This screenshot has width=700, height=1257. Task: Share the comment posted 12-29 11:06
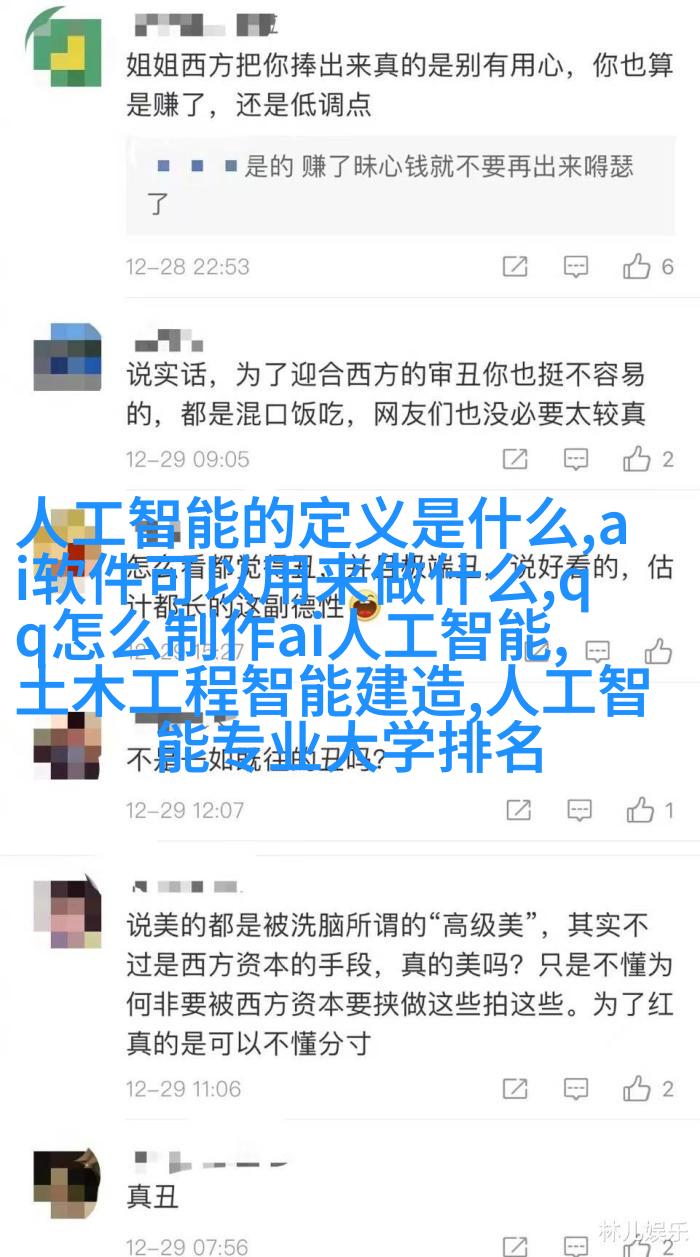point(515,1088)
